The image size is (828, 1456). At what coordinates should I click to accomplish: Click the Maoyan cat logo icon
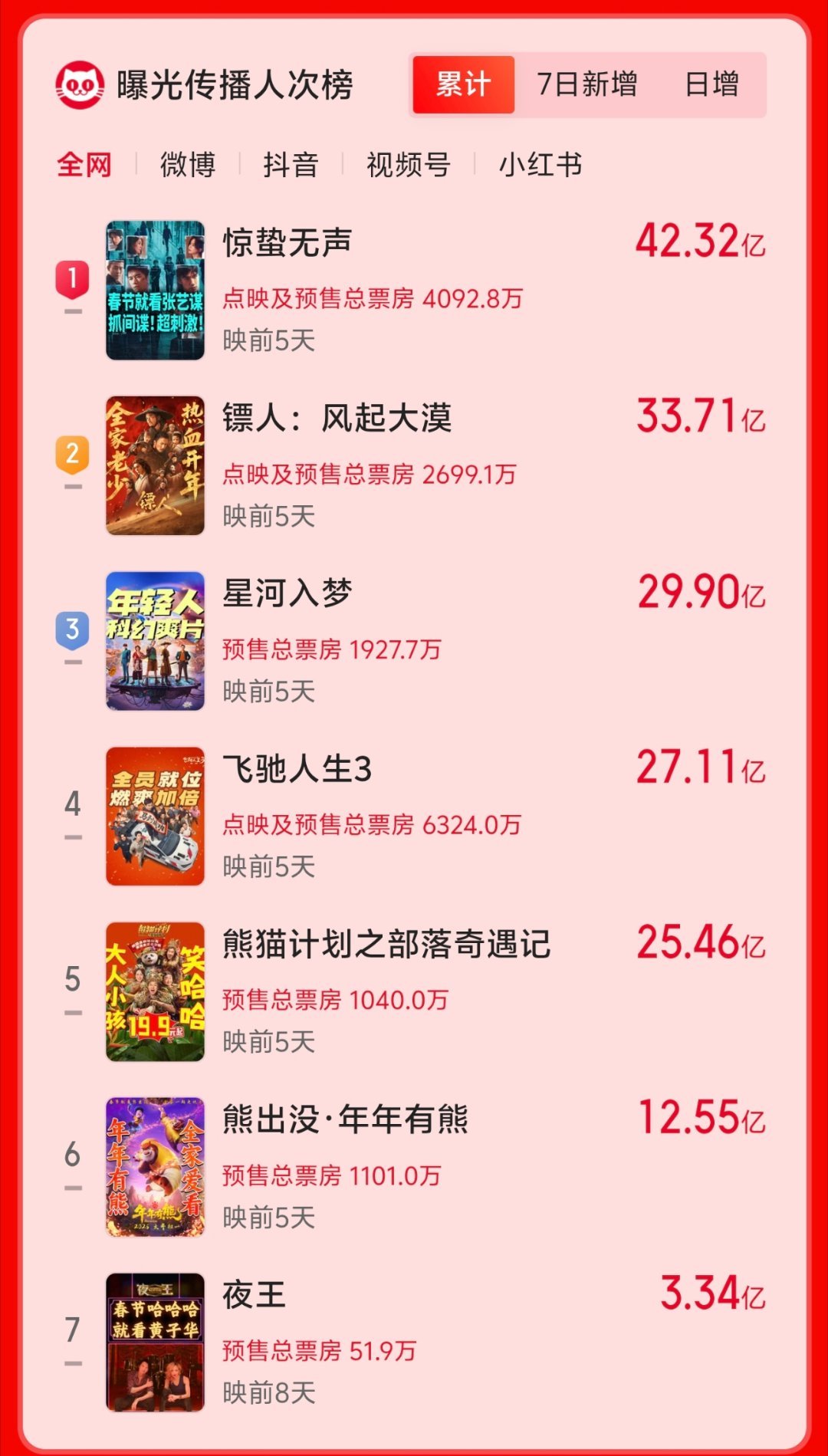tap(80, 83)
